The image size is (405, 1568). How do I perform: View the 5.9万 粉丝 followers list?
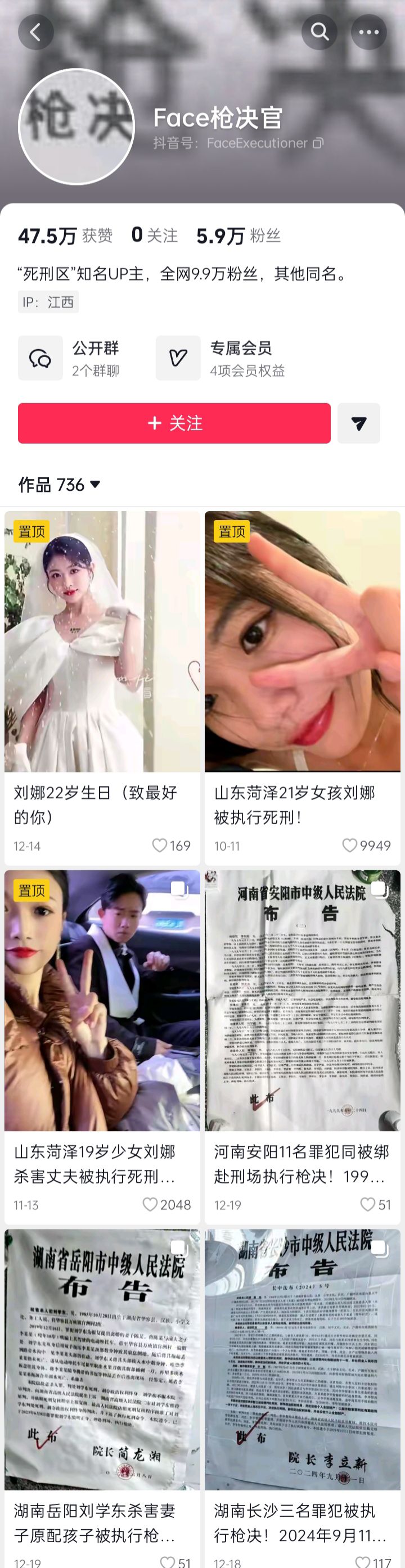238,236
